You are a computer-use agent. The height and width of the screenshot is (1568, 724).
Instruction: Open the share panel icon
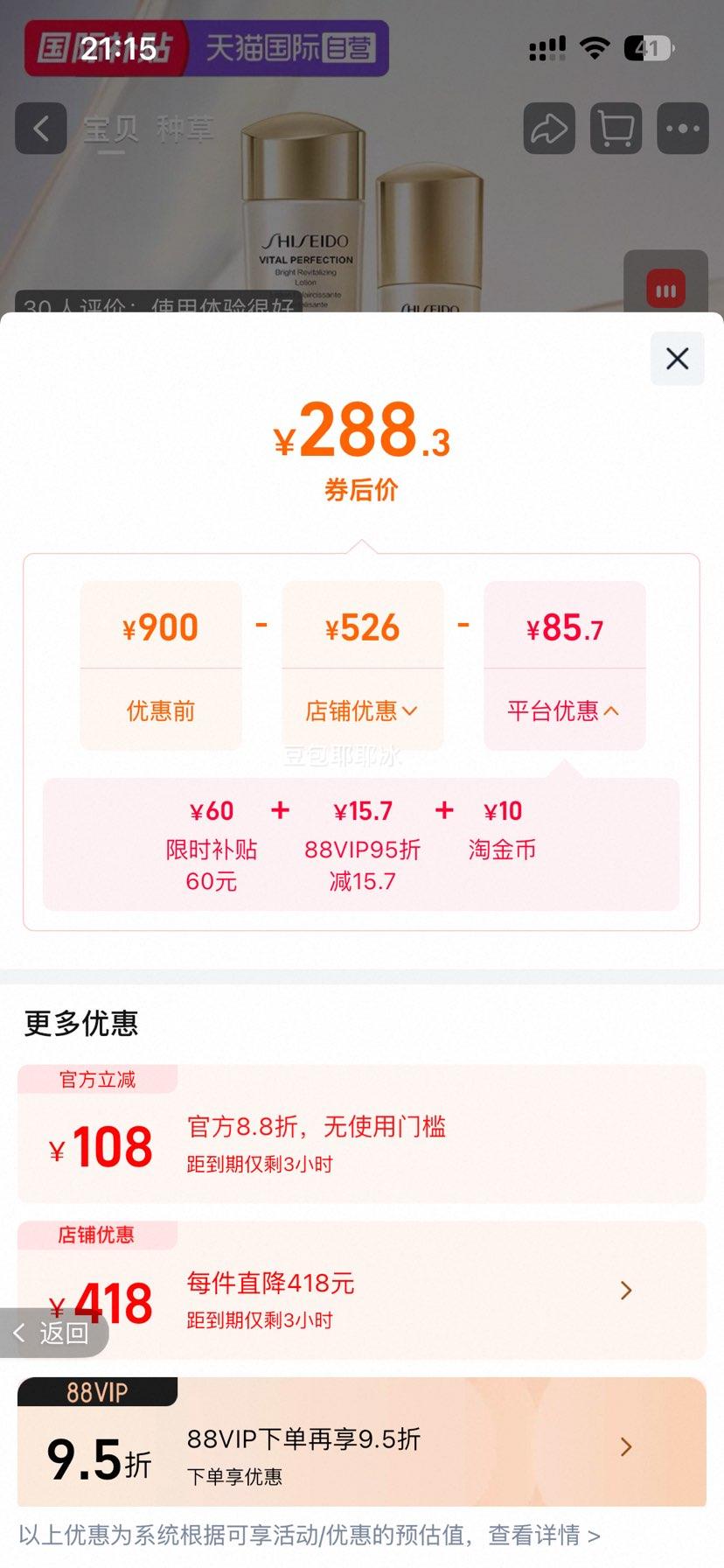(x=548, y=129)
